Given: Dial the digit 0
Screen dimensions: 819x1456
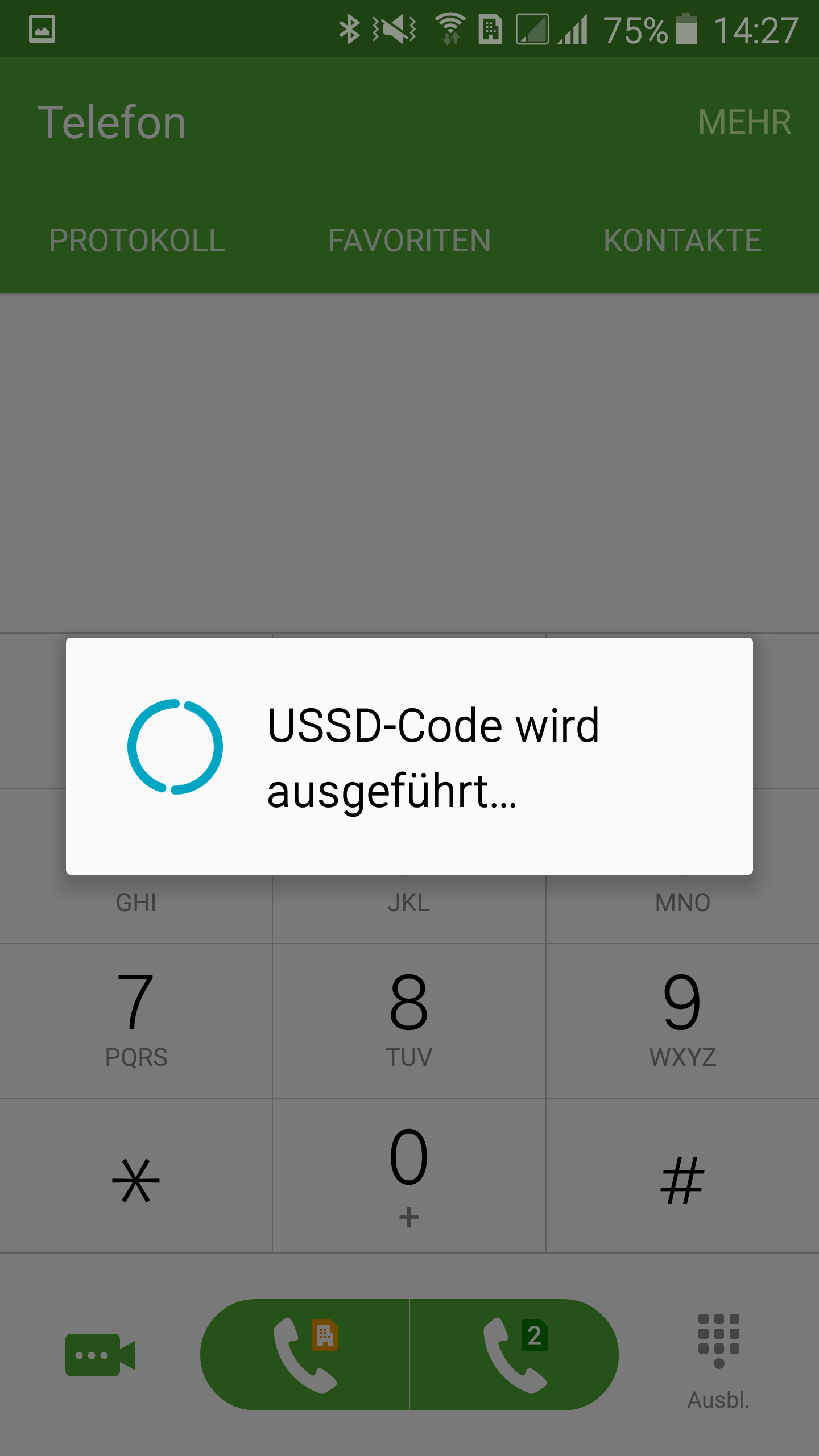Looking at the screenshot, I should pos(409,1176).
